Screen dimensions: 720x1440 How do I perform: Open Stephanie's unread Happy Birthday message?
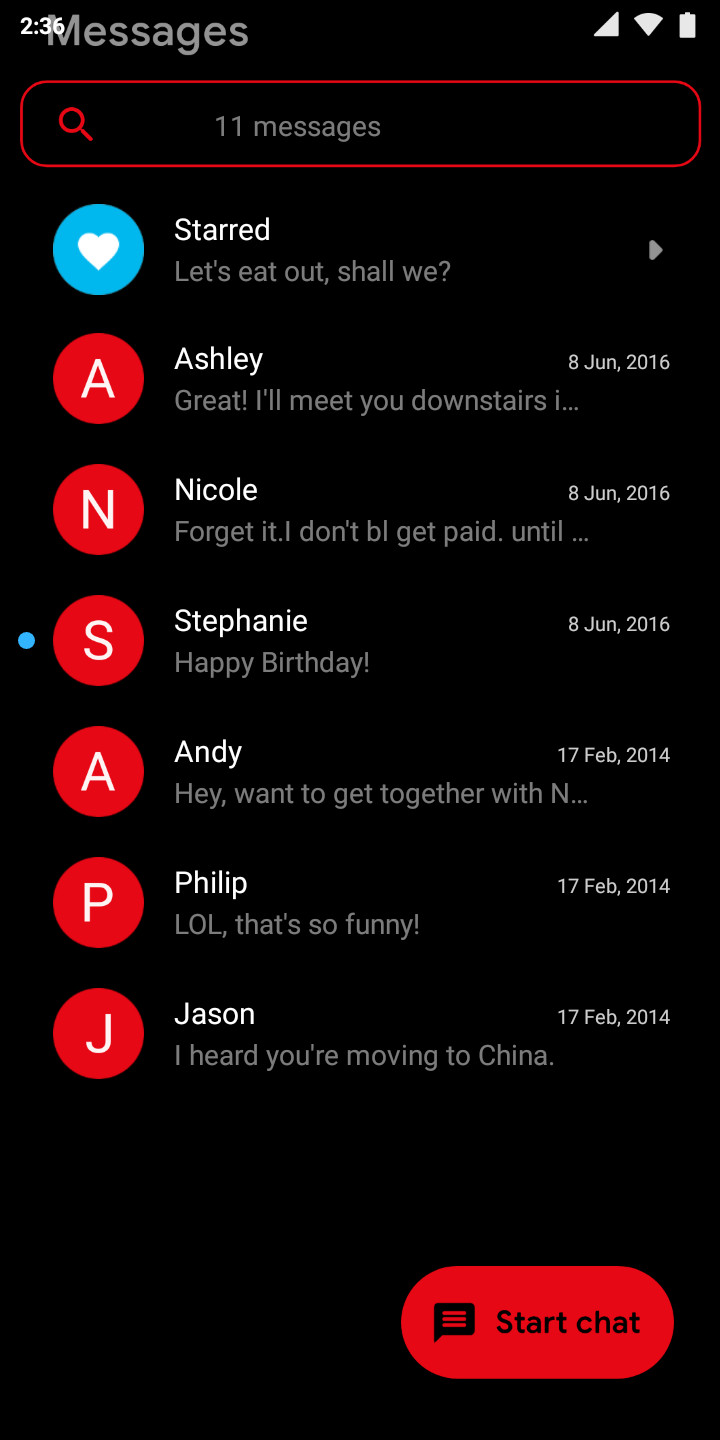click(x=360, y=641)
